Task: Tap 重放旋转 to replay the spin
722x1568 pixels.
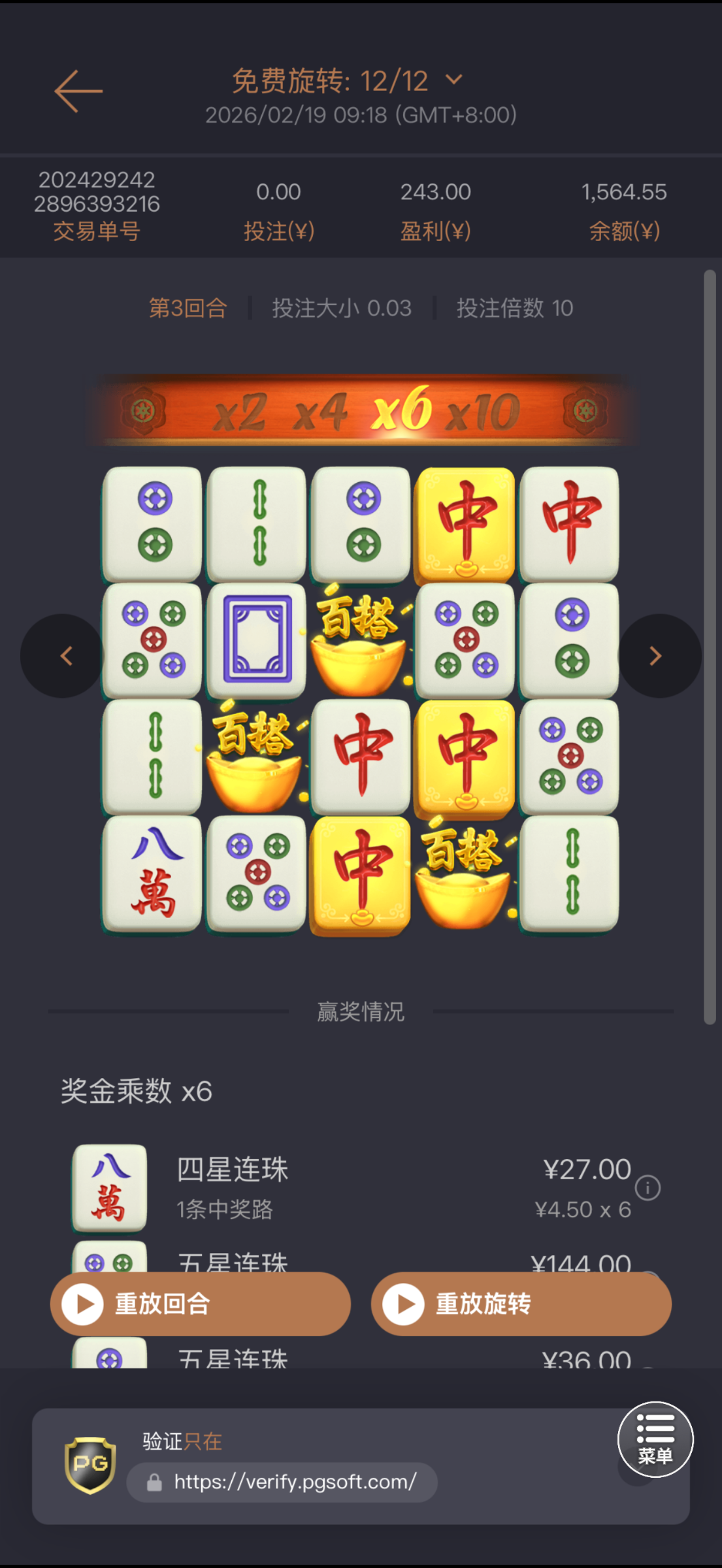Action: (521, 1303)
